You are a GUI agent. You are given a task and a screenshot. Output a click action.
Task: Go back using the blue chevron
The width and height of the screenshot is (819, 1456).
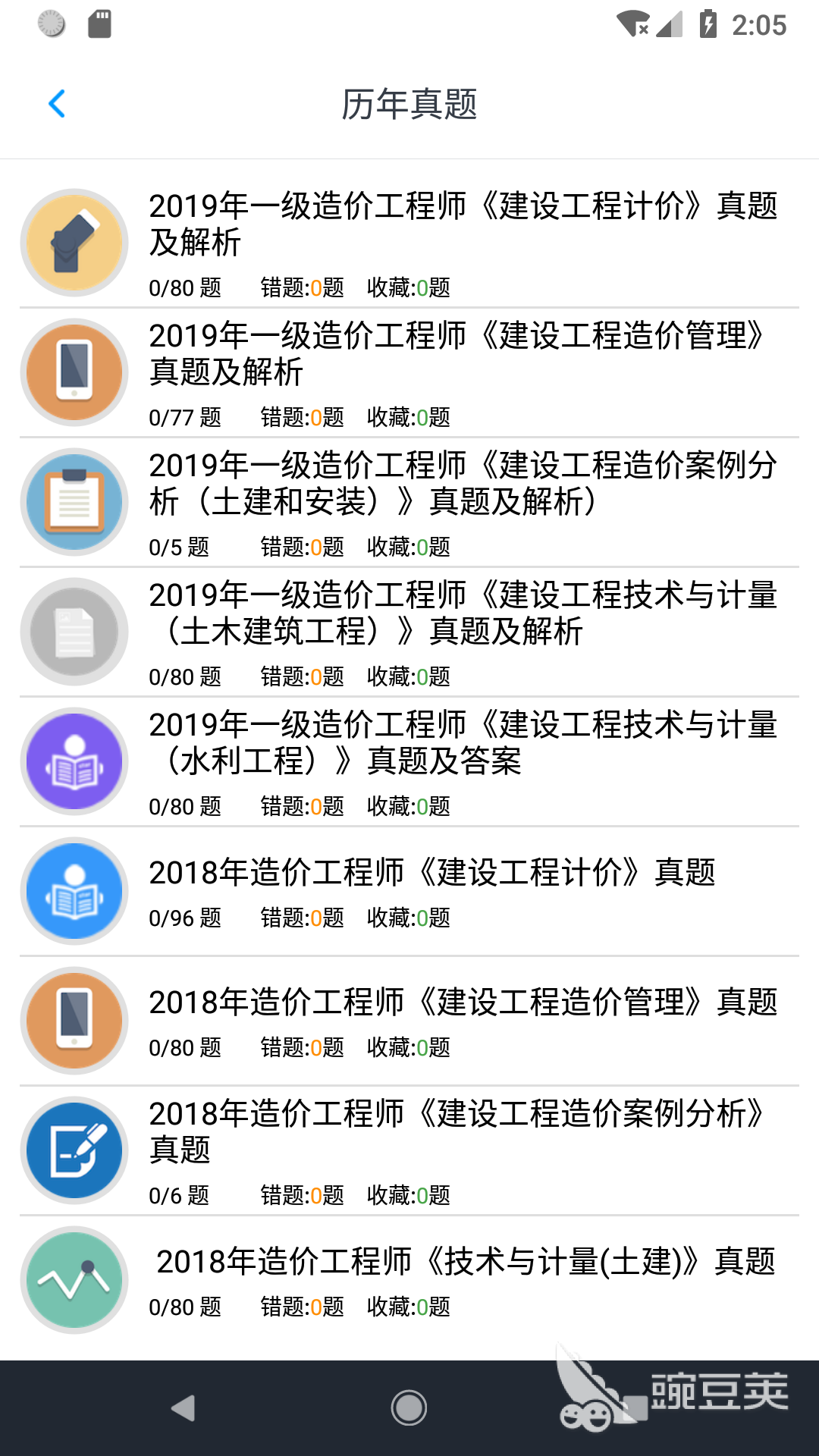(56, 104)
